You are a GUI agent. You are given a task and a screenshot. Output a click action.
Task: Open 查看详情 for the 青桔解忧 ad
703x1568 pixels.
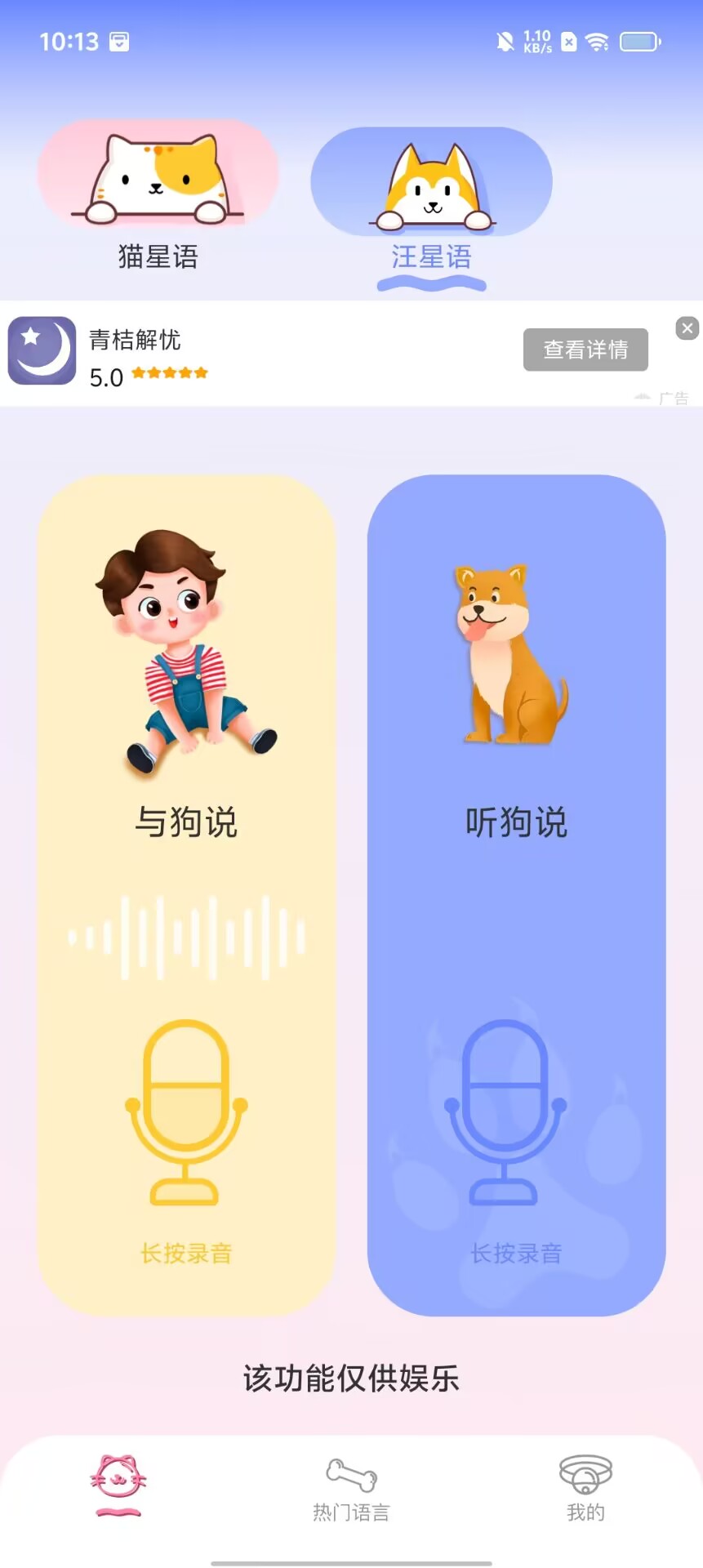[585, 350]
